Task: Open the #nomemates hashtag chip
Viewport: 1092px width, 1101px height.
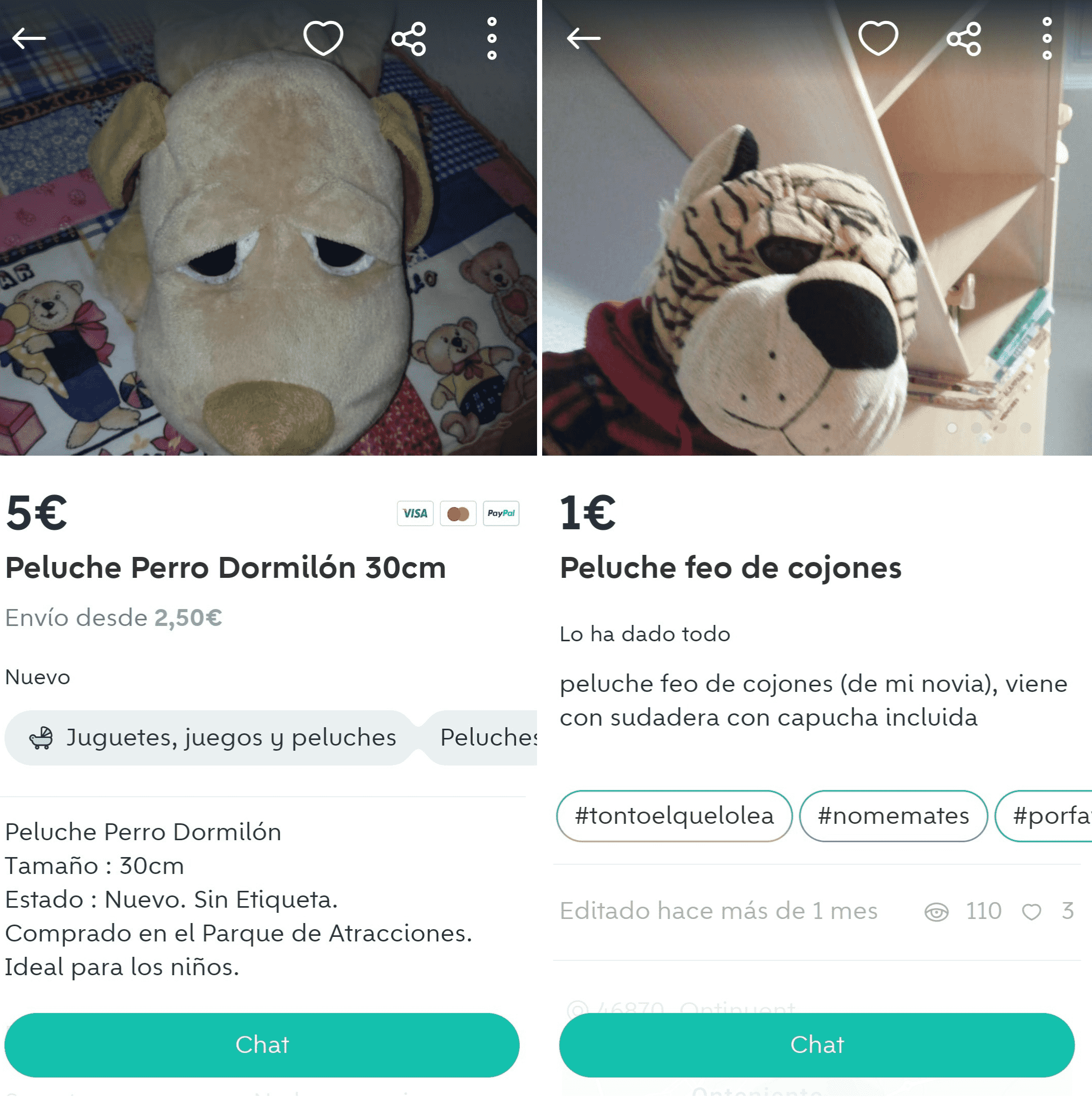Action: pyautogui.click(x=893, y=816)
